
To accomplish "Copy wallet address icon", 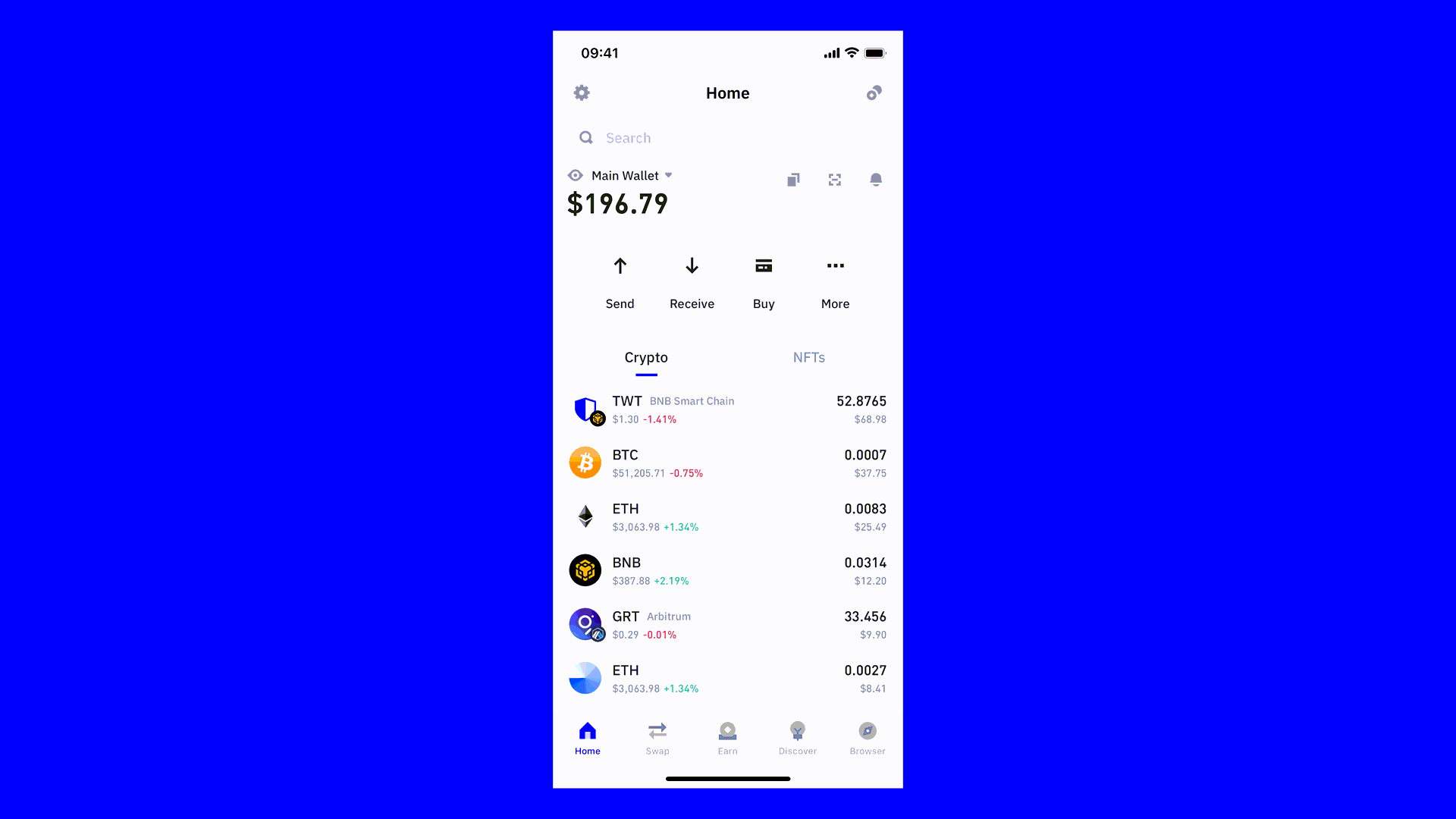I will pos(793,180).
